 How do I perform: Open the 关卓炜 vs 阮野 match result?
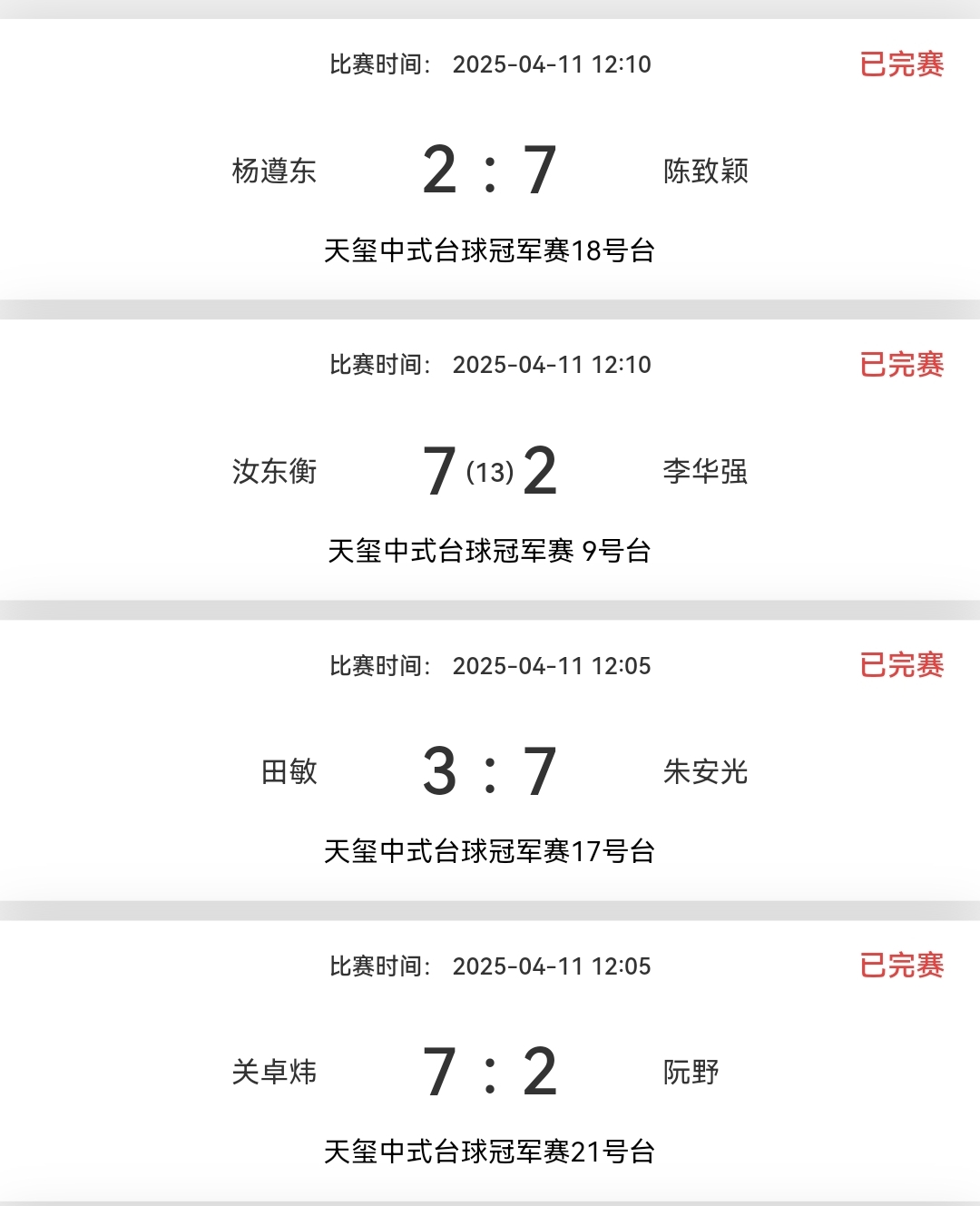coord(490,1071)
